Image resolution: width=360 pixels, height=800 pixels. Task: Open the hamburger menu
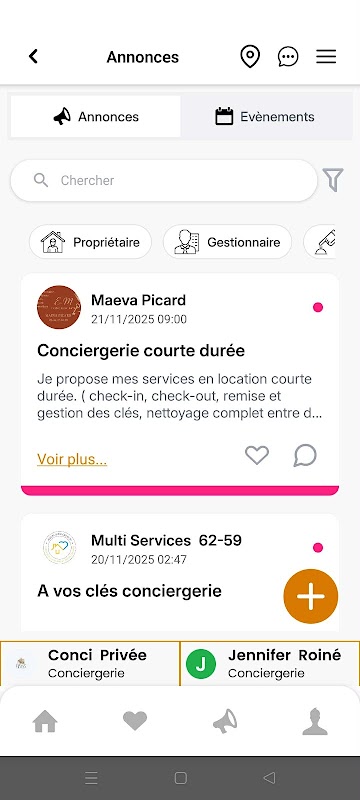[326, 56]
